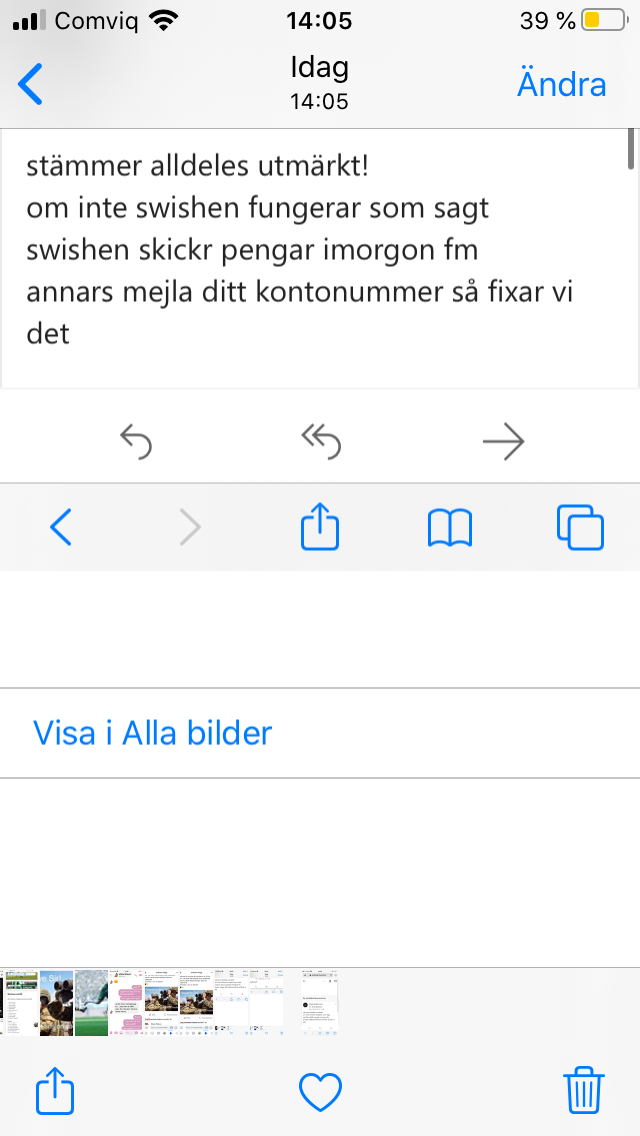
Task: Delete this photo with the trash icon
Action: coord(584,1089)
